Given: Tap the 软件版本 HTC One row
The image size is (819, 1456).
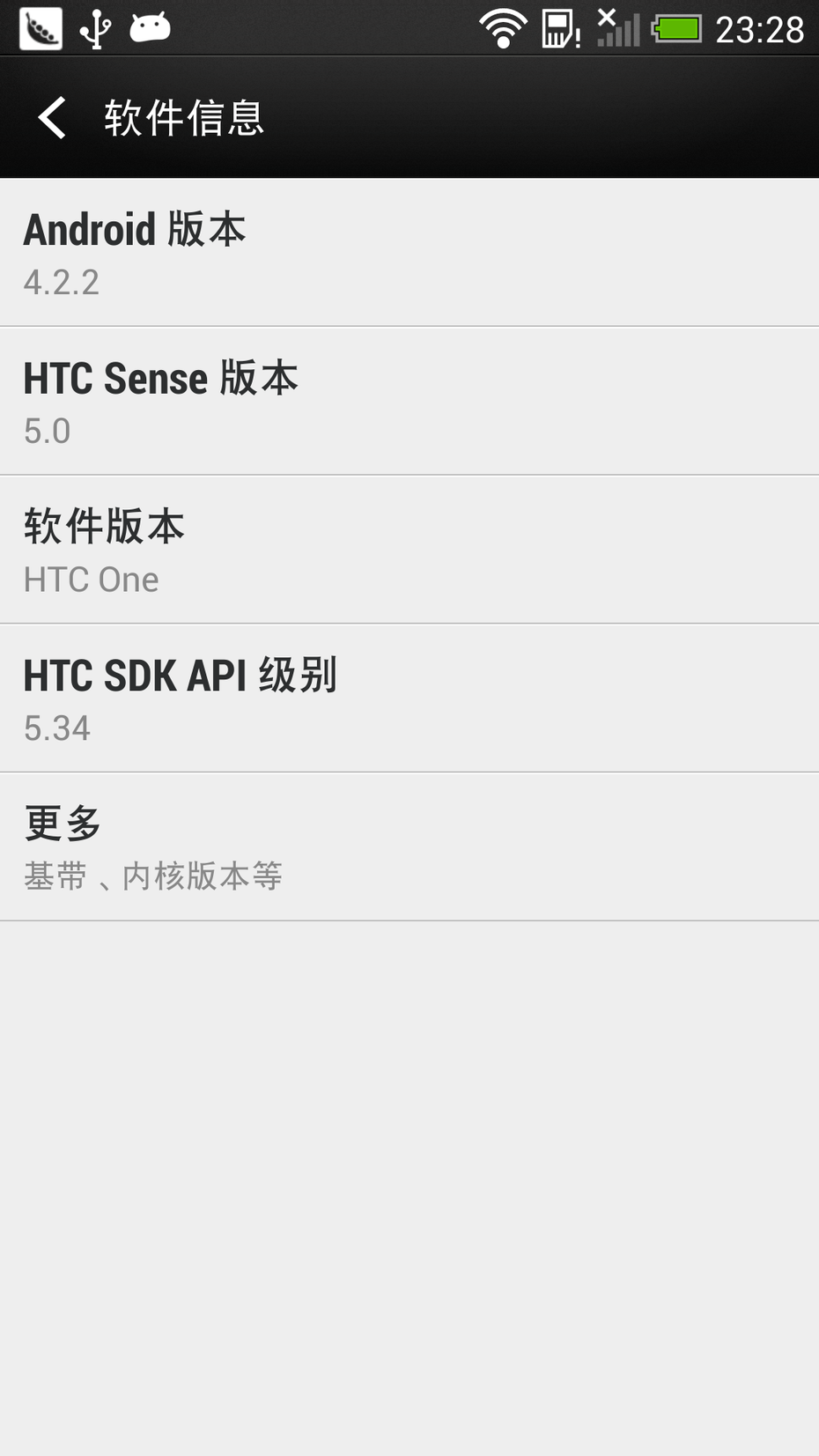Looking at the screenshot, I should [x=409, y=551].
